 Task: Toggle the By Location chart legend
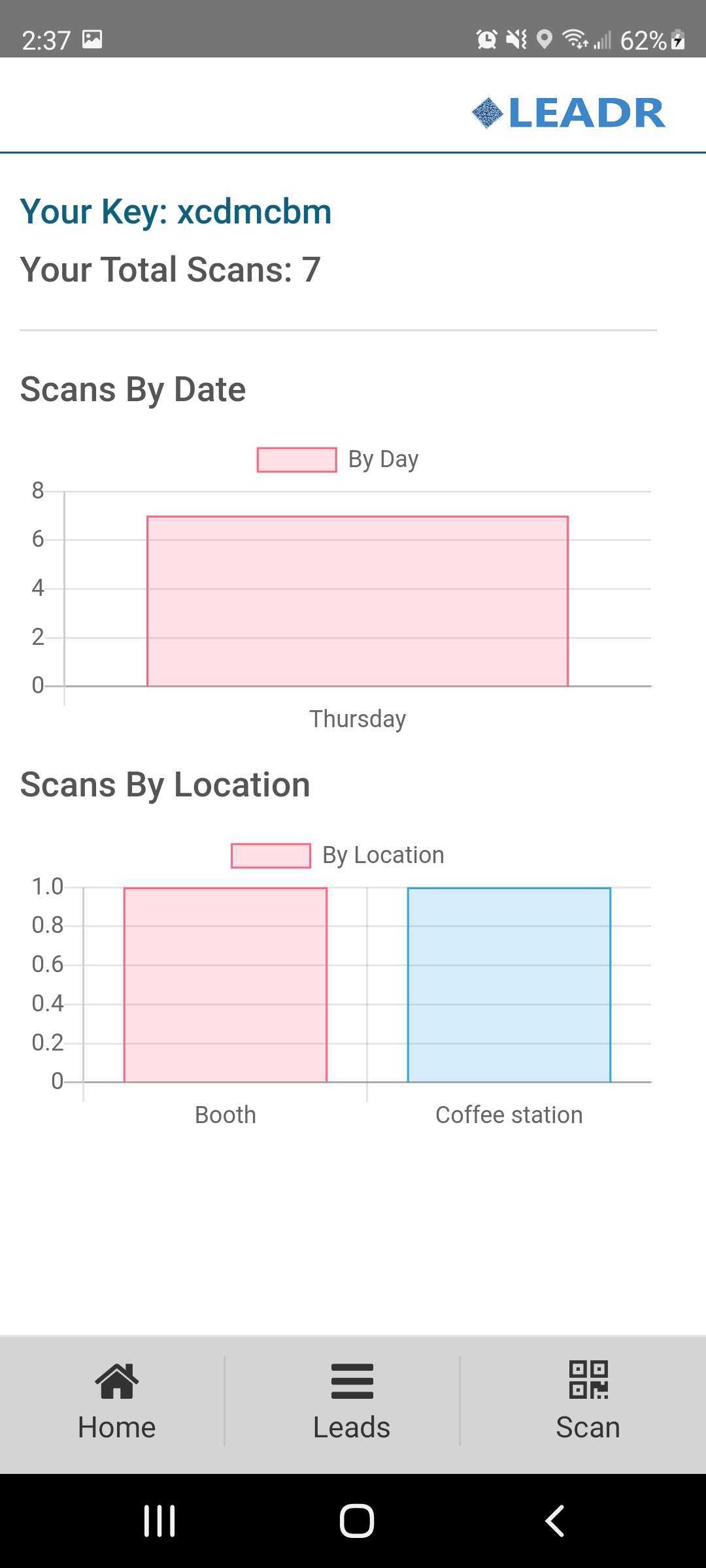tap(337, 855)
